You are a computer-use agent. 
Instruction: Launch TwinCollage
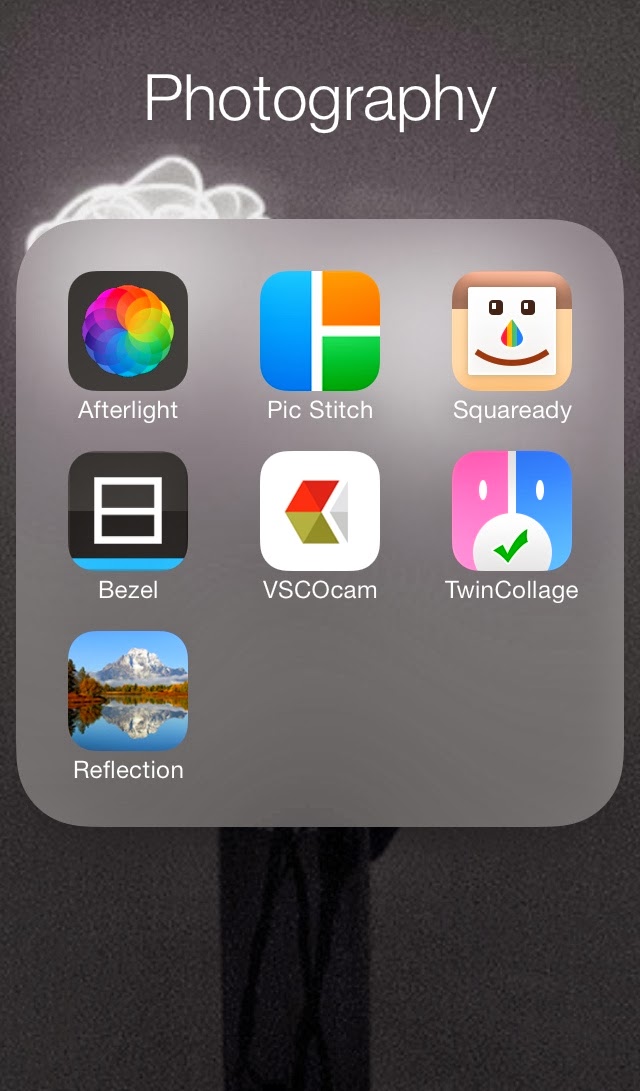click(x=512, y=511)
